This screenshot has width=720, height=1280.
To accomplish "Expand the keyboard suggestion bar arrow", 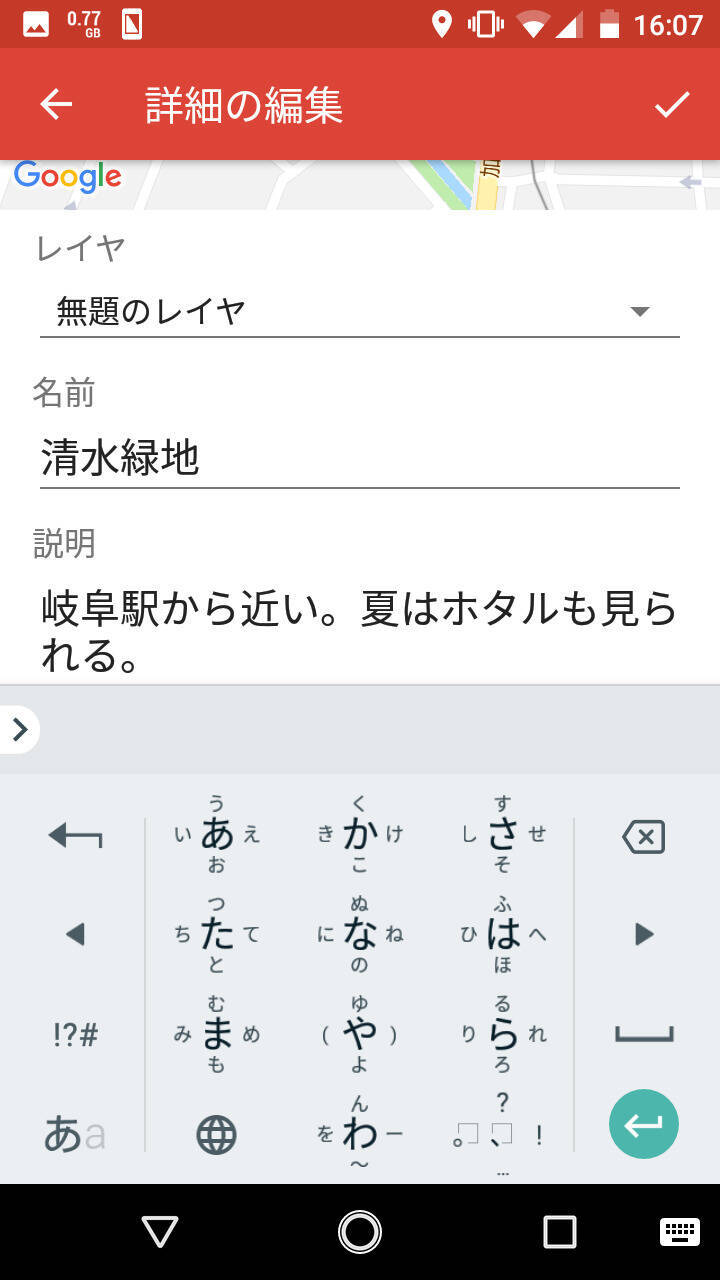I will (19, 730).
